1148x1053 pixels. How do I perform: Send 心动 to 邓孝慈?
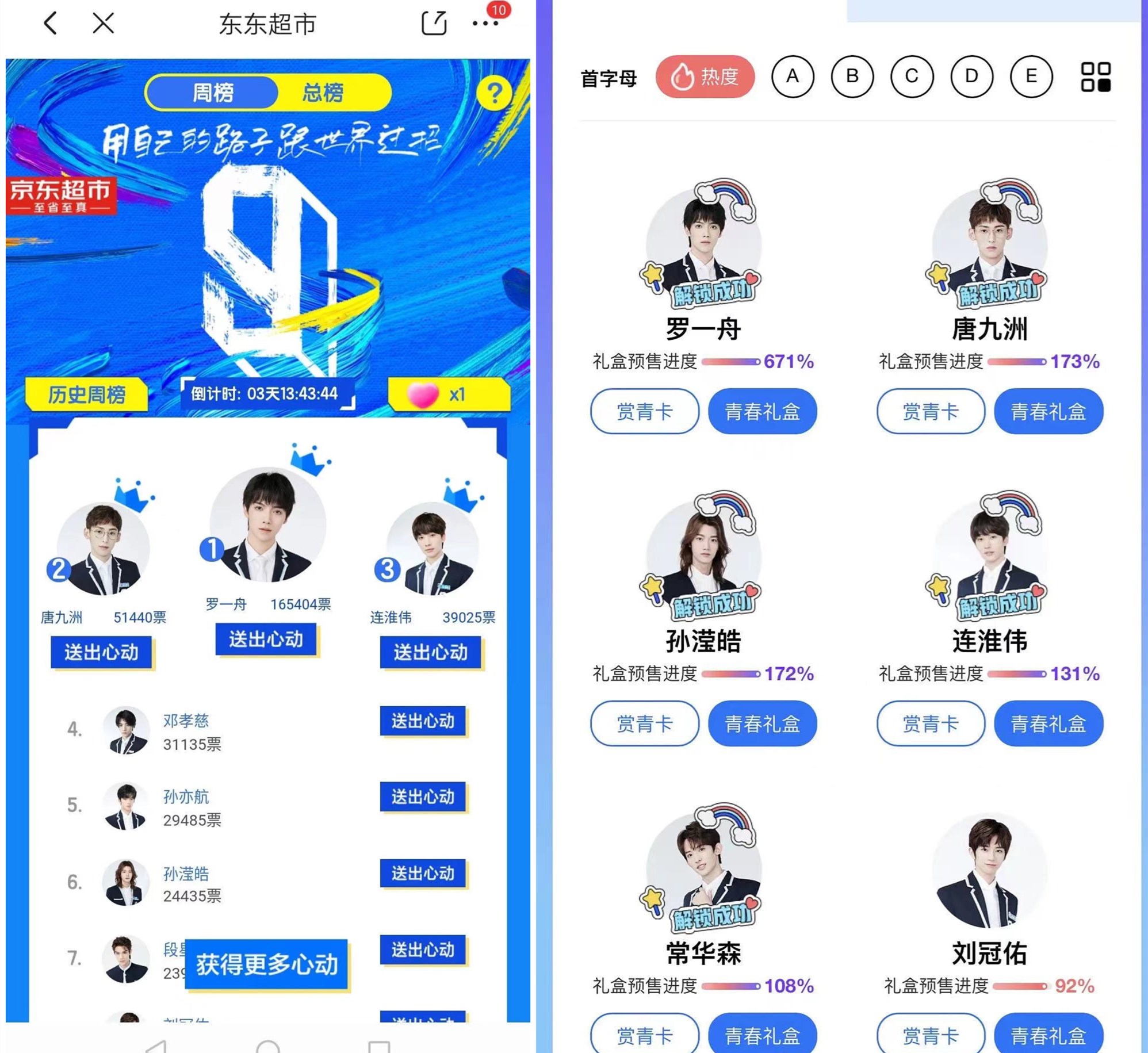(x=423, y=721)
